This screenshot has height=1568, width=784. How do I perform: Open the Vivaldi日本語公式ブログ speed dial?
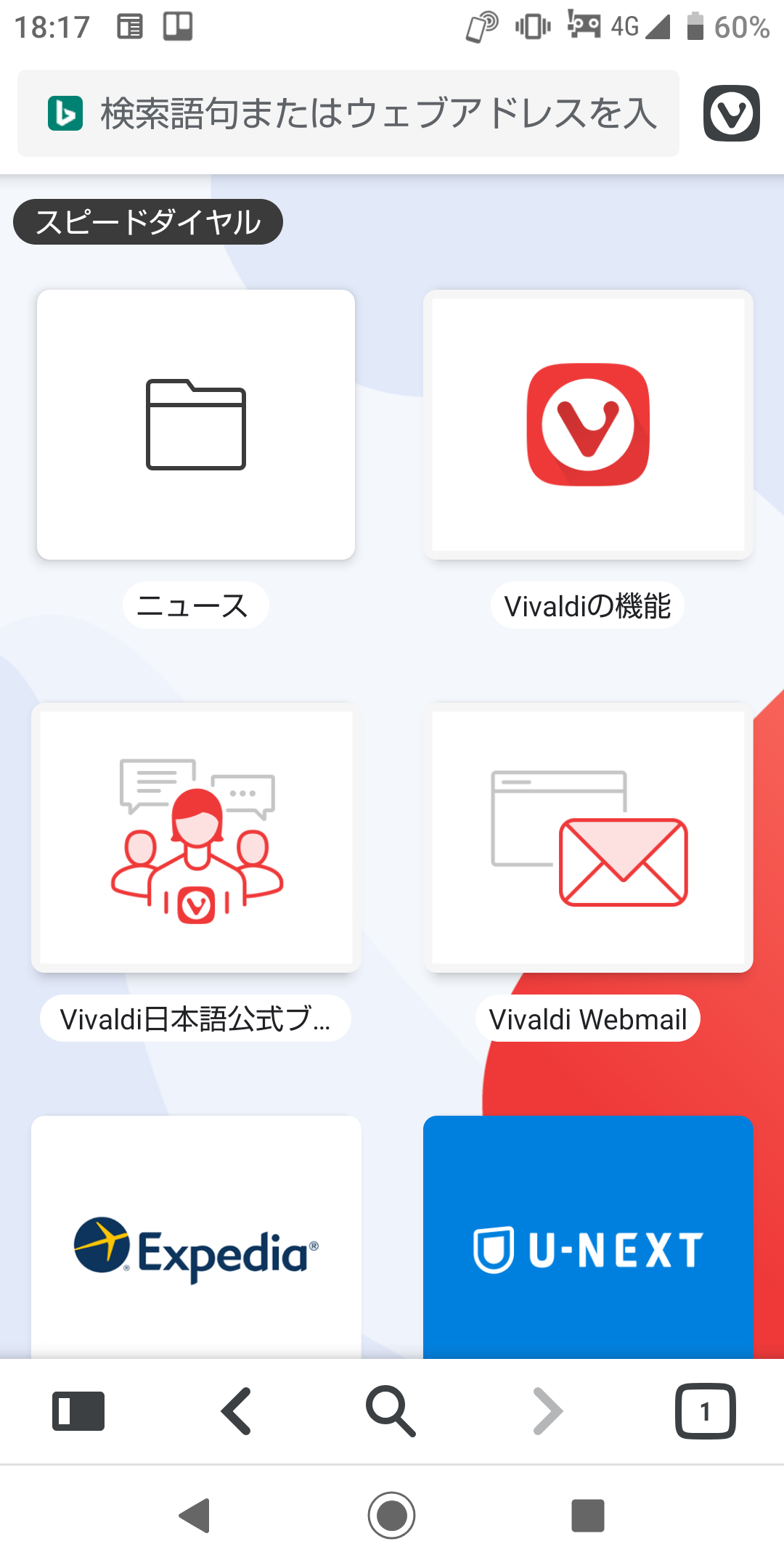[195, 836]
